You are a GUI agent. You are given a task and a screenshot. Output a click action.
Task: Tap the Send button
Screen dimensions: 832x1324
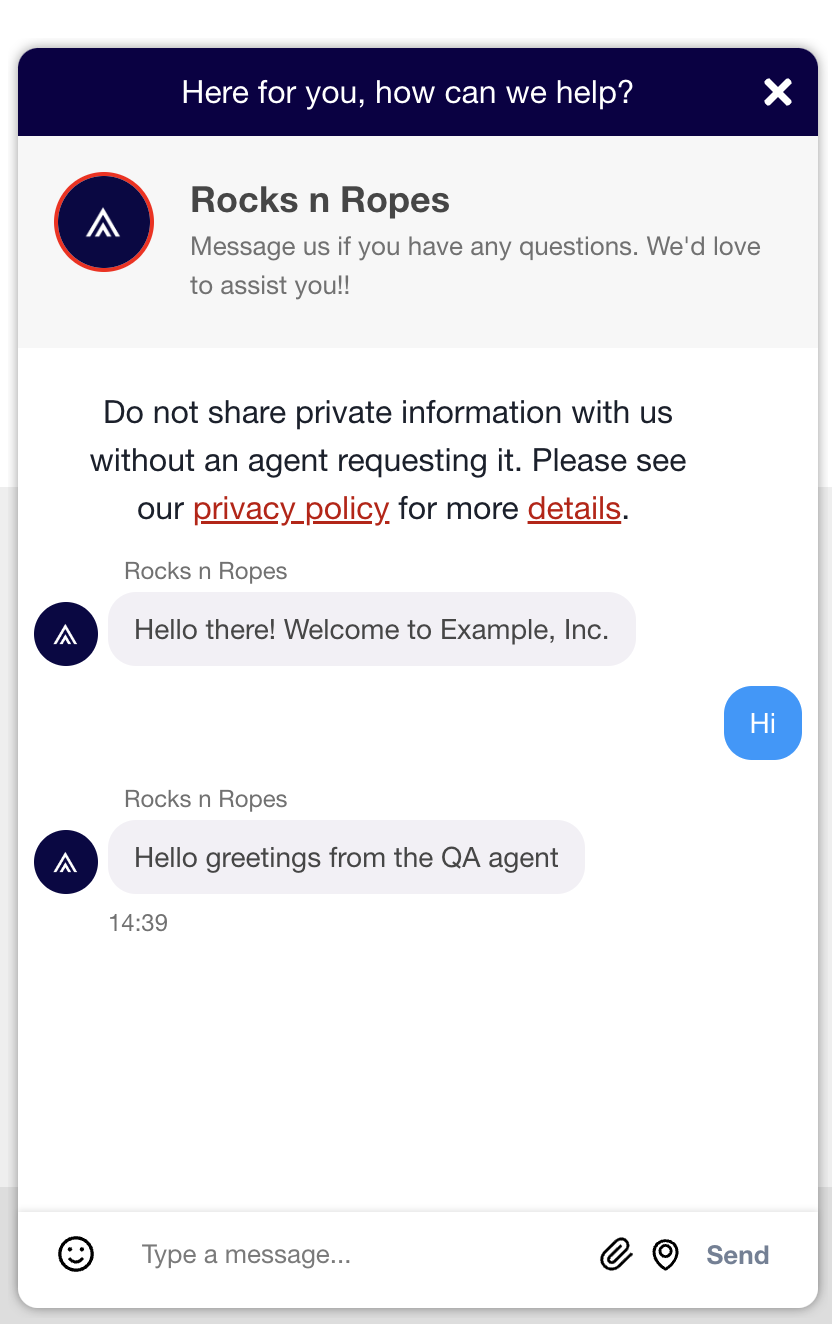click(737, 1254)
